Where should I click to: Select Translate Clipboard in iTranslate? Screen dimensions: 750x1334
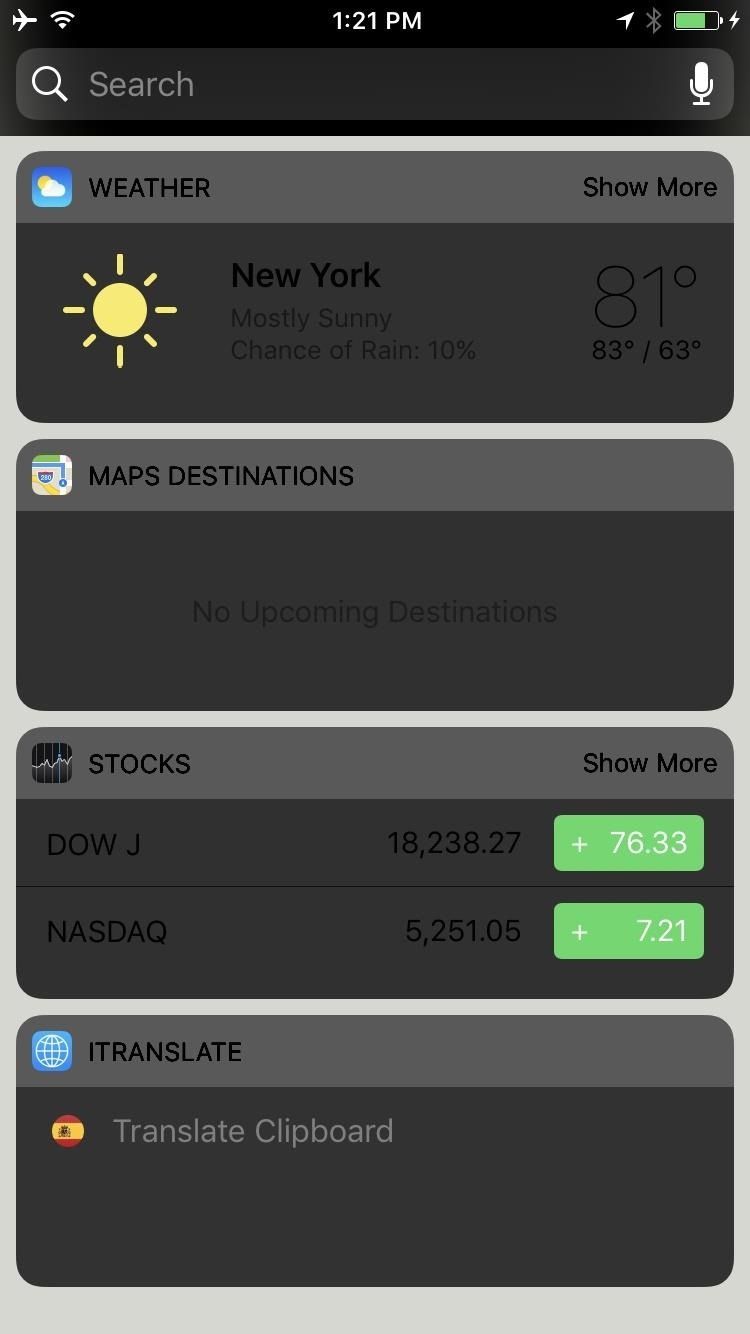(x=252, y=1131)
